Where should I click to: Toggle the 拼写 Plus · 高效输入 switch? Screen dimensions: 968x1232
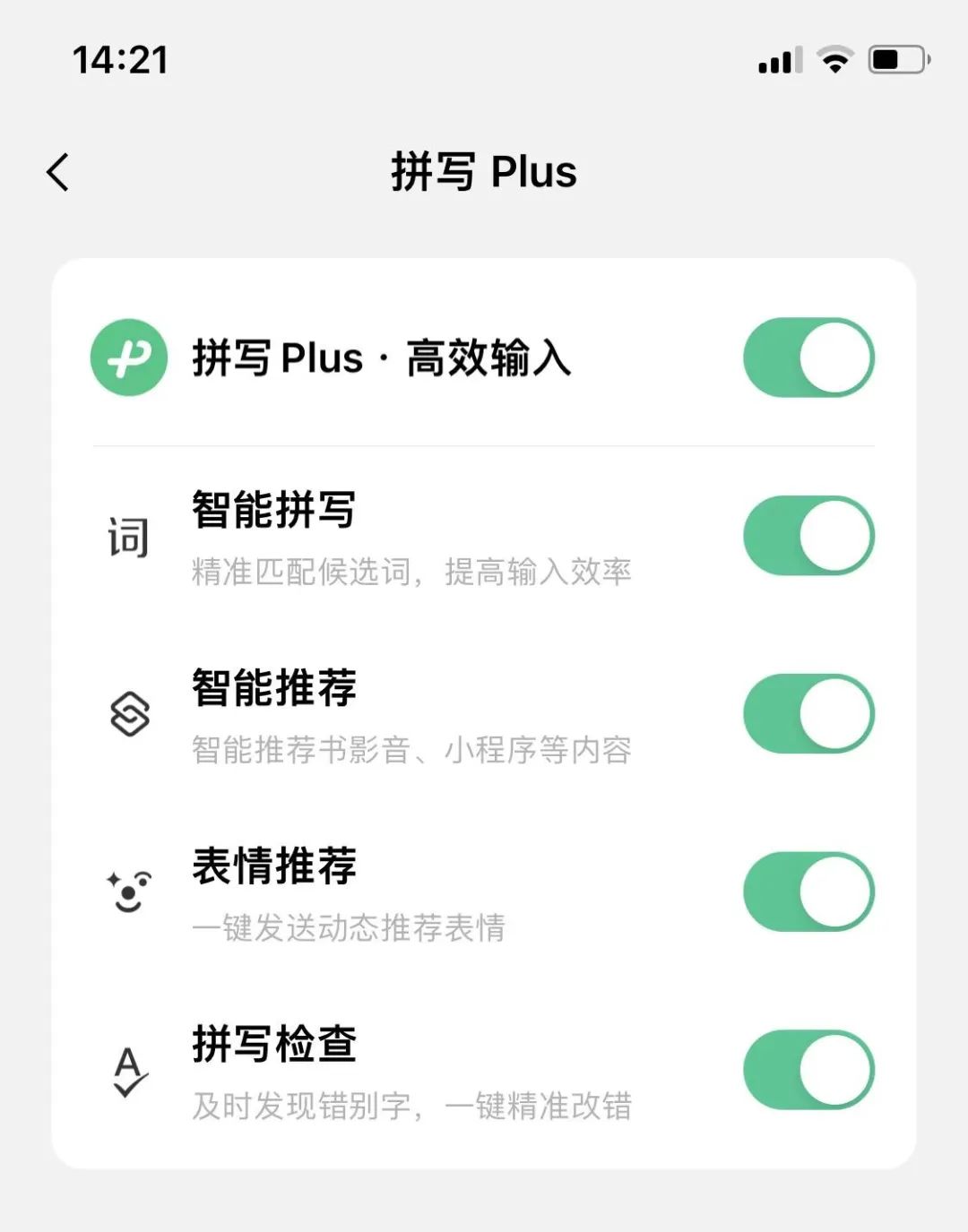click(x=808, y=358)
